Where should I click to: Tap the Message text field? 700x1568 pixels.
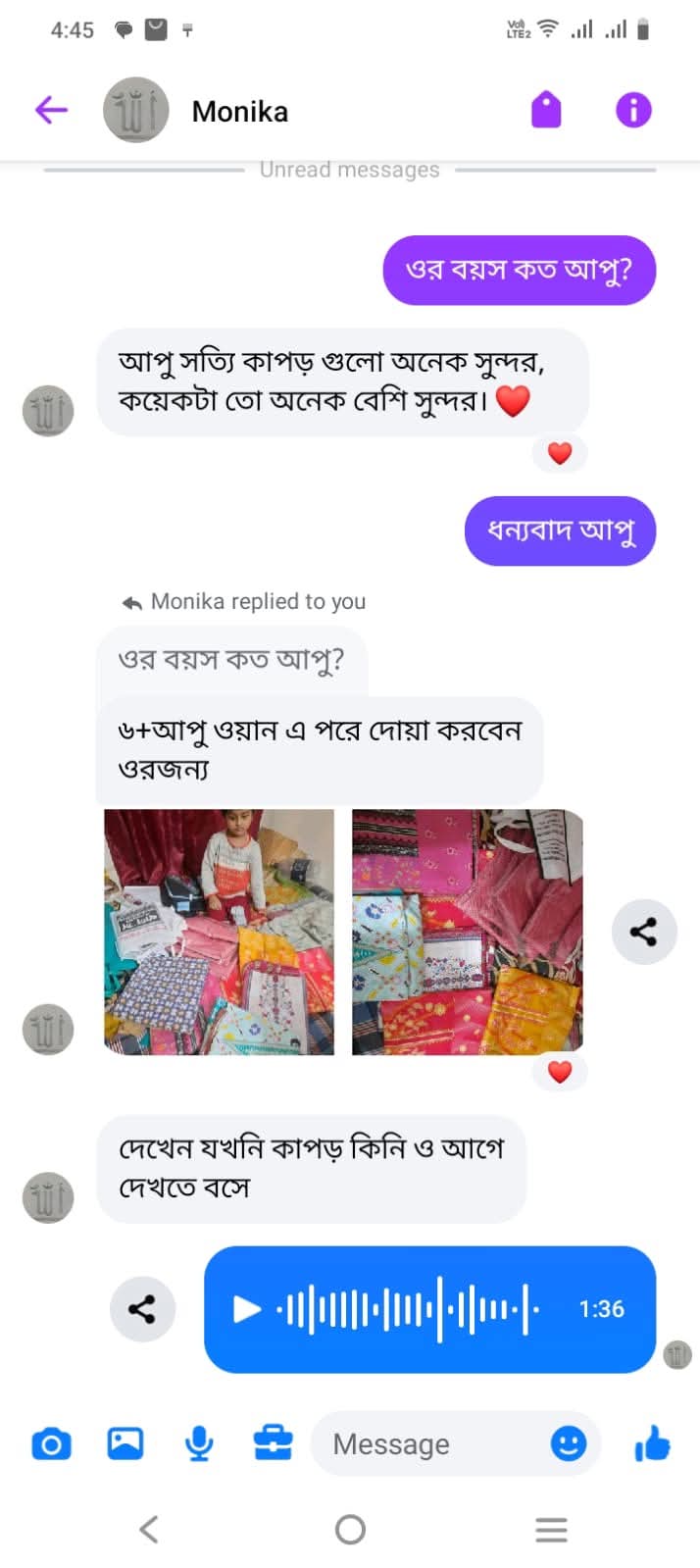[x=431, y=1443]
